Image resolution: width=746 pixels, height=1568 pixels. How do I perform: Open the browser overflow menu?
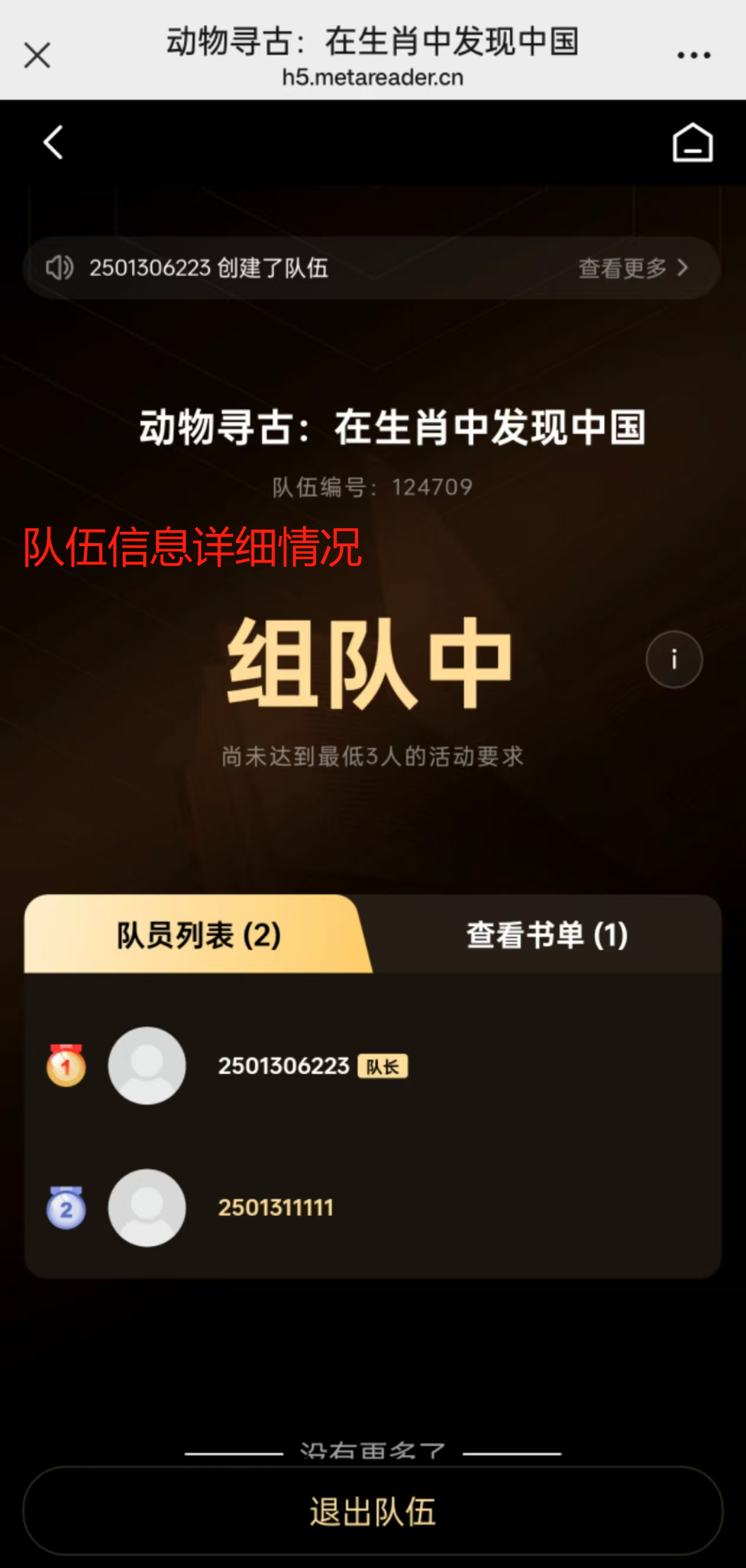click(693, 55)
